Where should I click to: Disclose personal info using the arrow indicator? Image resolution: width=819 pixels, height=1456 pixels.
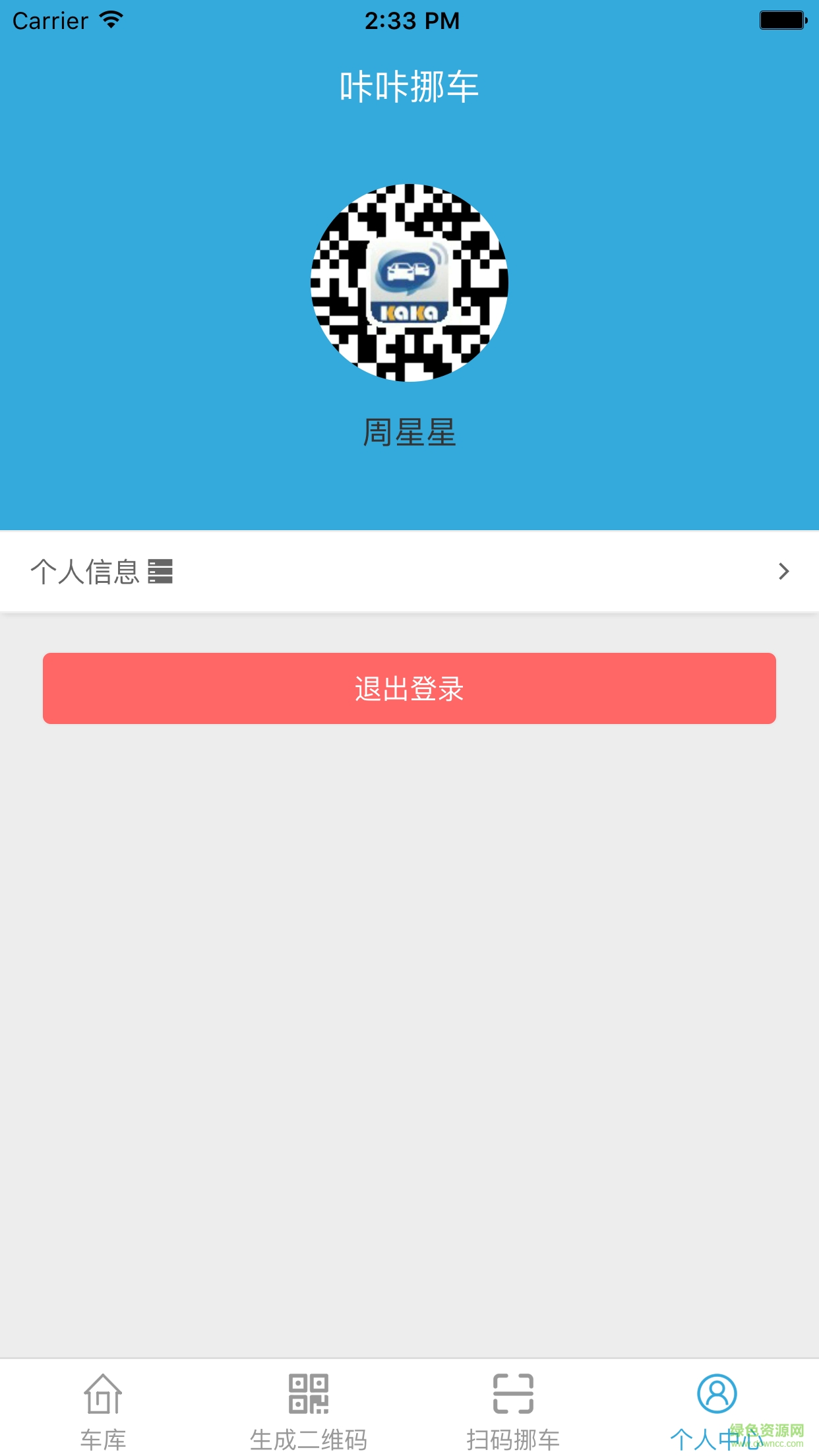click(x=783, y=571)
